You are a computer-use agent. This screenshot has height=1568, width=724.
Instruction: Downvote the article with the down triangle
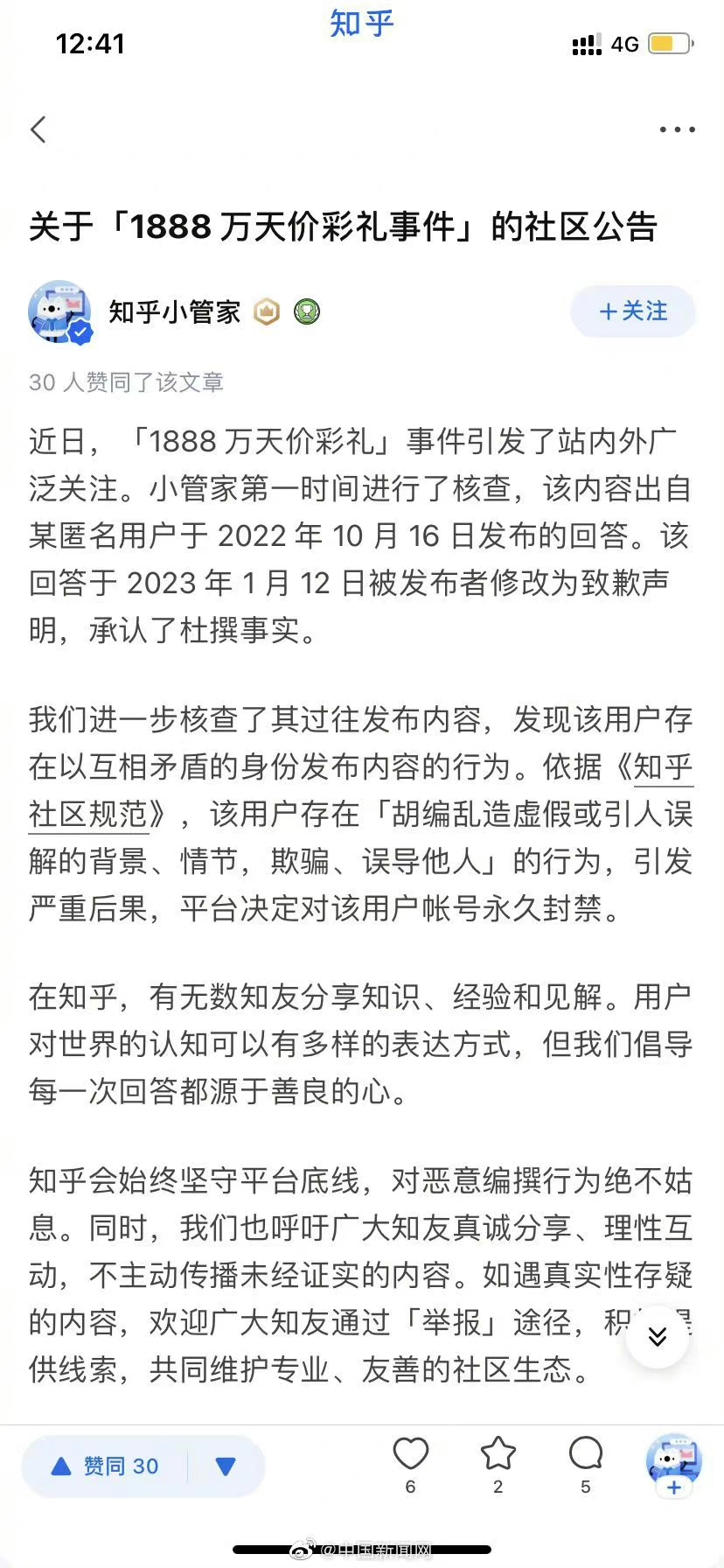click(x=226, y=1466)
